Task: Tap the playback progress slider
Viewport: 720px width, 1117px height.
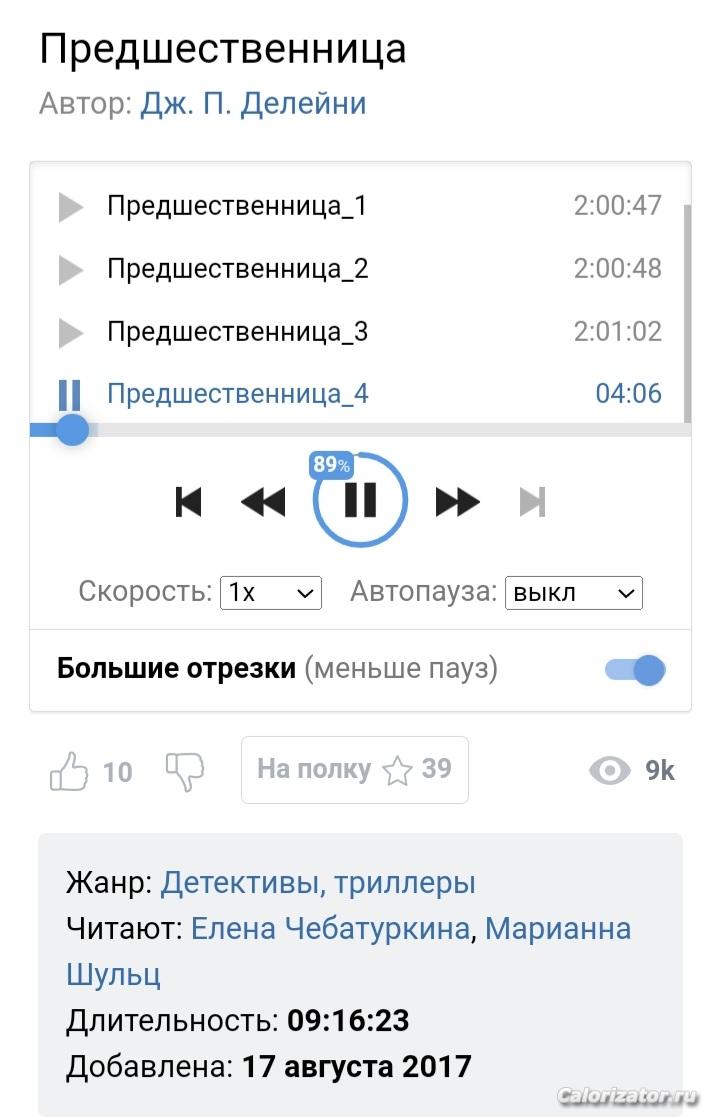Action: tap(360, 430)
